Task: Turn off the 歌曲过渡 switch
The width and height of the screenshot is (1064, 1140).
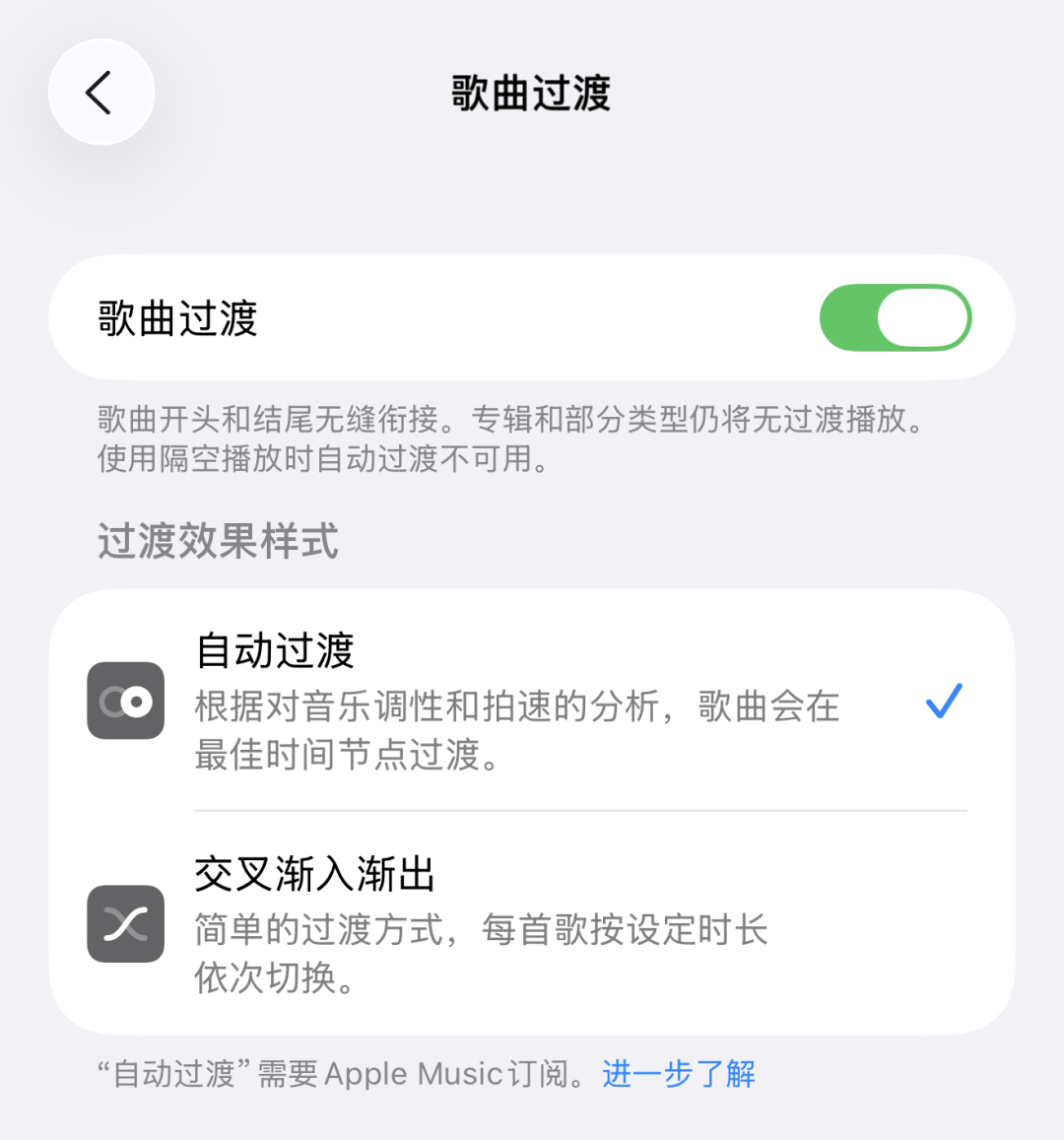Action: pyautogui.click(x=895, y=318)
